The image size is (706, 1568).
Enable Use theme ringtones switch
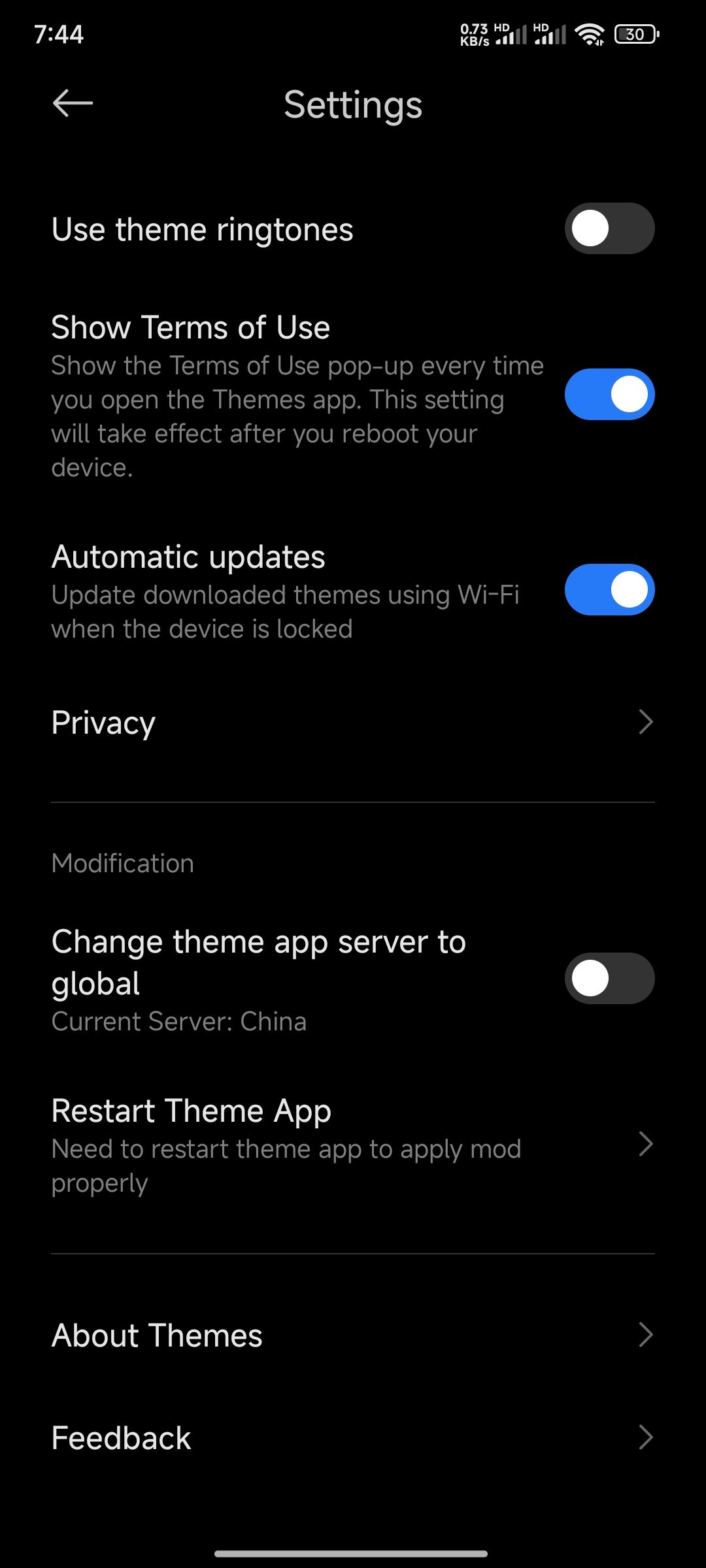click(609, 229)
